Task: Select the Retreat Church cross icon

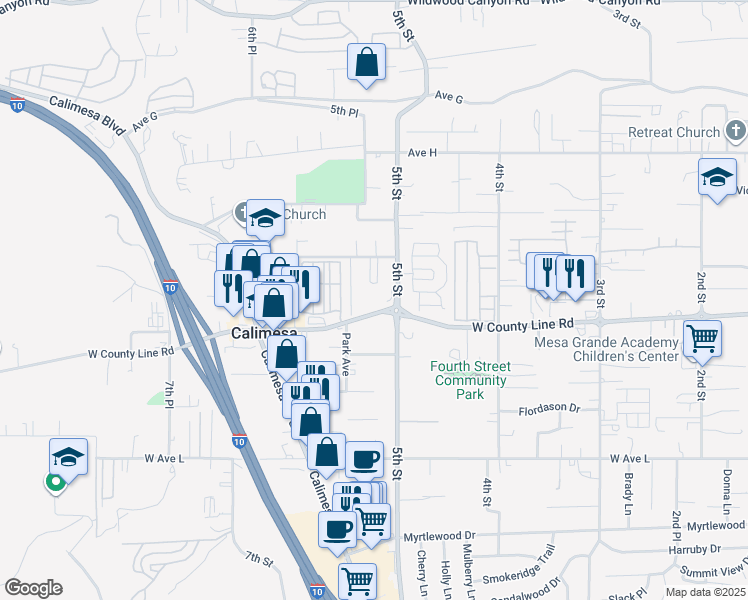Action: tap(735, 132)
